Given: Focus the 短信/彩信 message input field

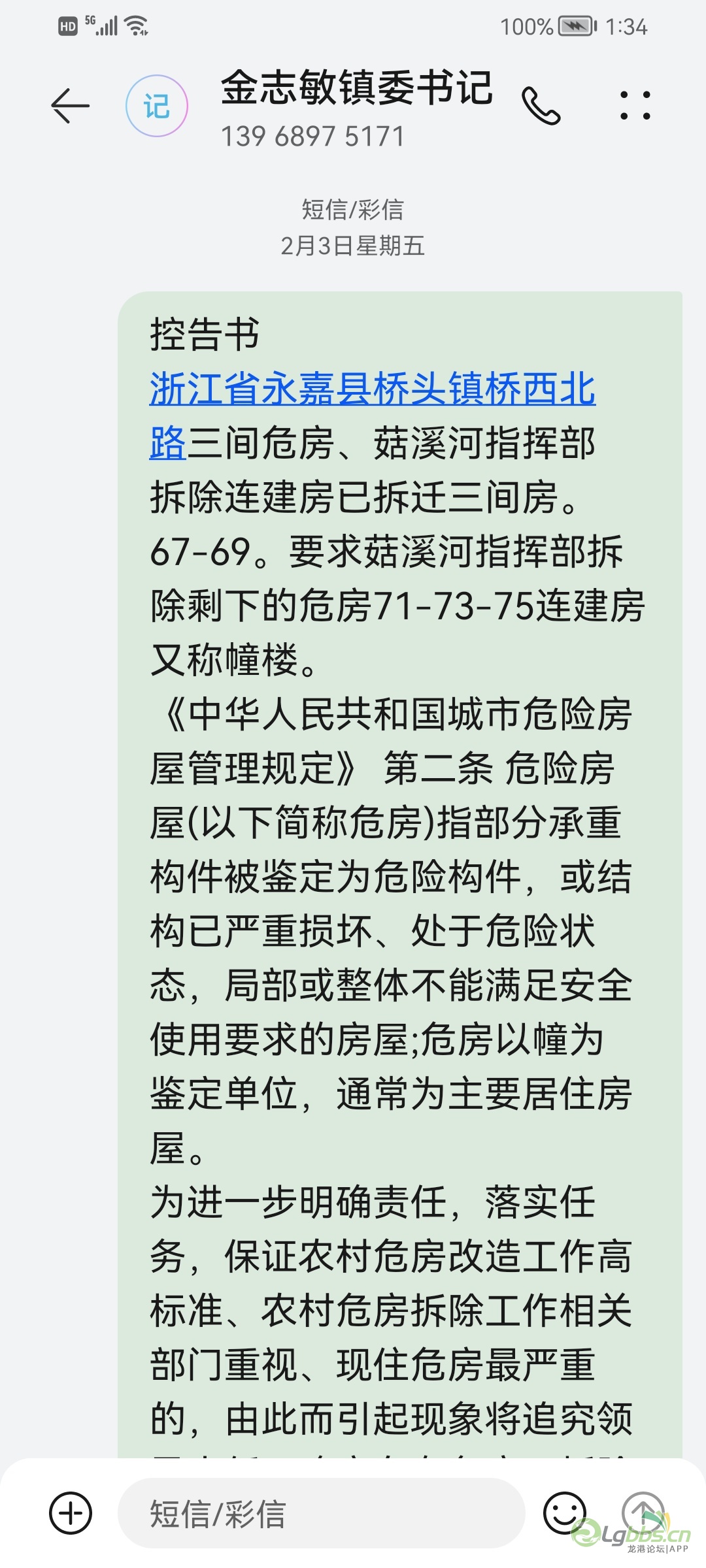Looking at the screenshot, I should coord(320,1513).
